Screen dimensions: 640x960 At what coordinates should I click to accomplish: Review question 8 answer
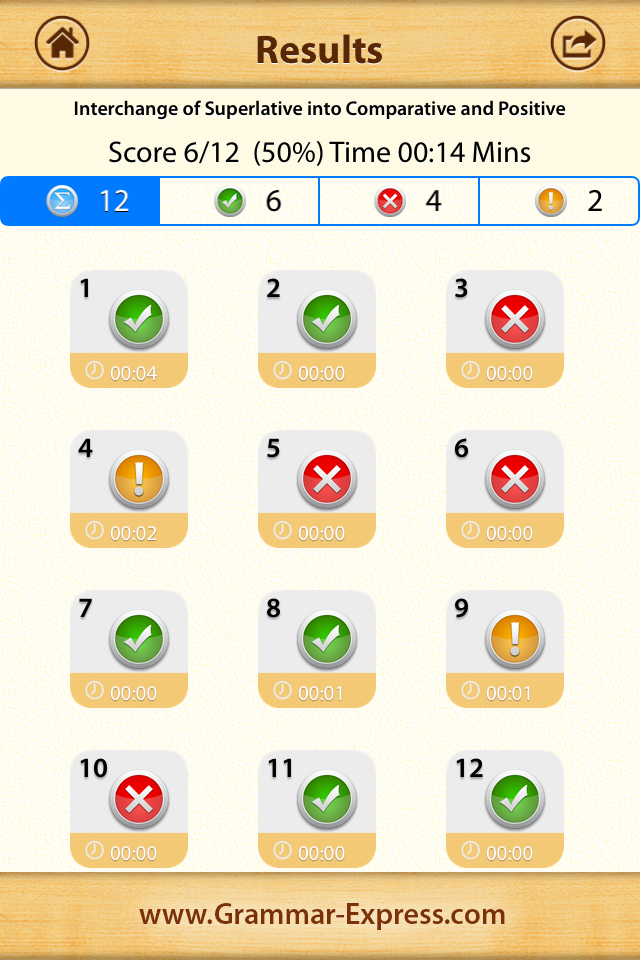pos(317,648)
